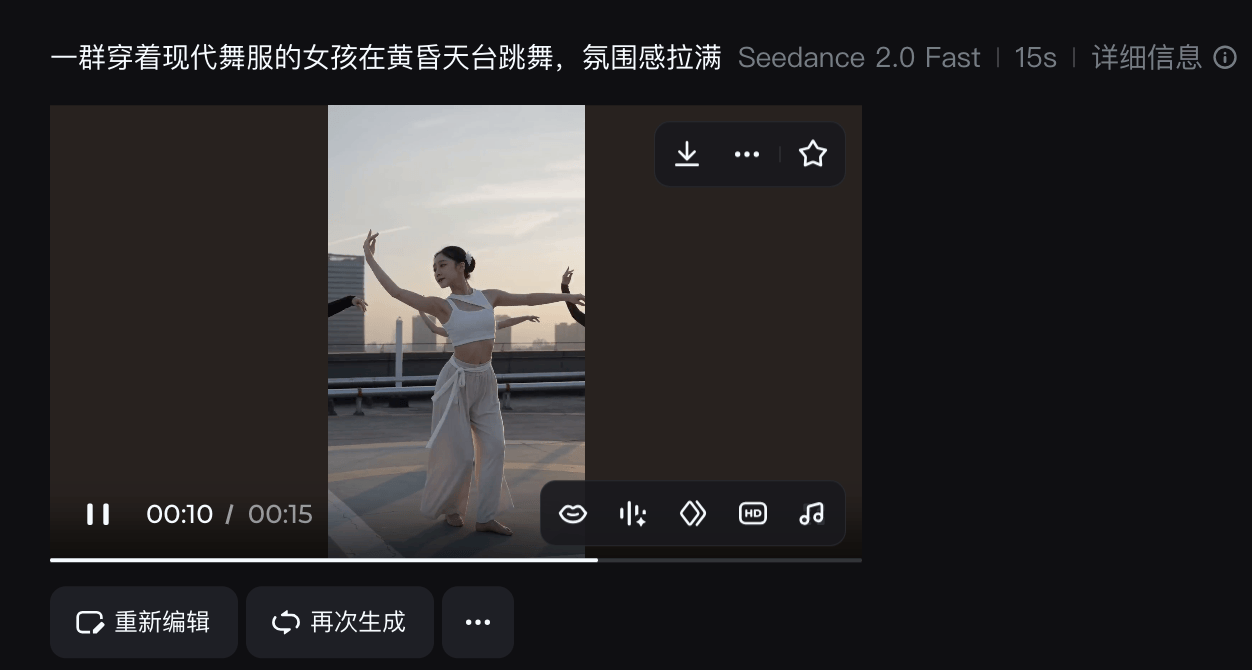Download the generated video
The width and height of the screenshot is (1252, 670).
coord(687,154)
